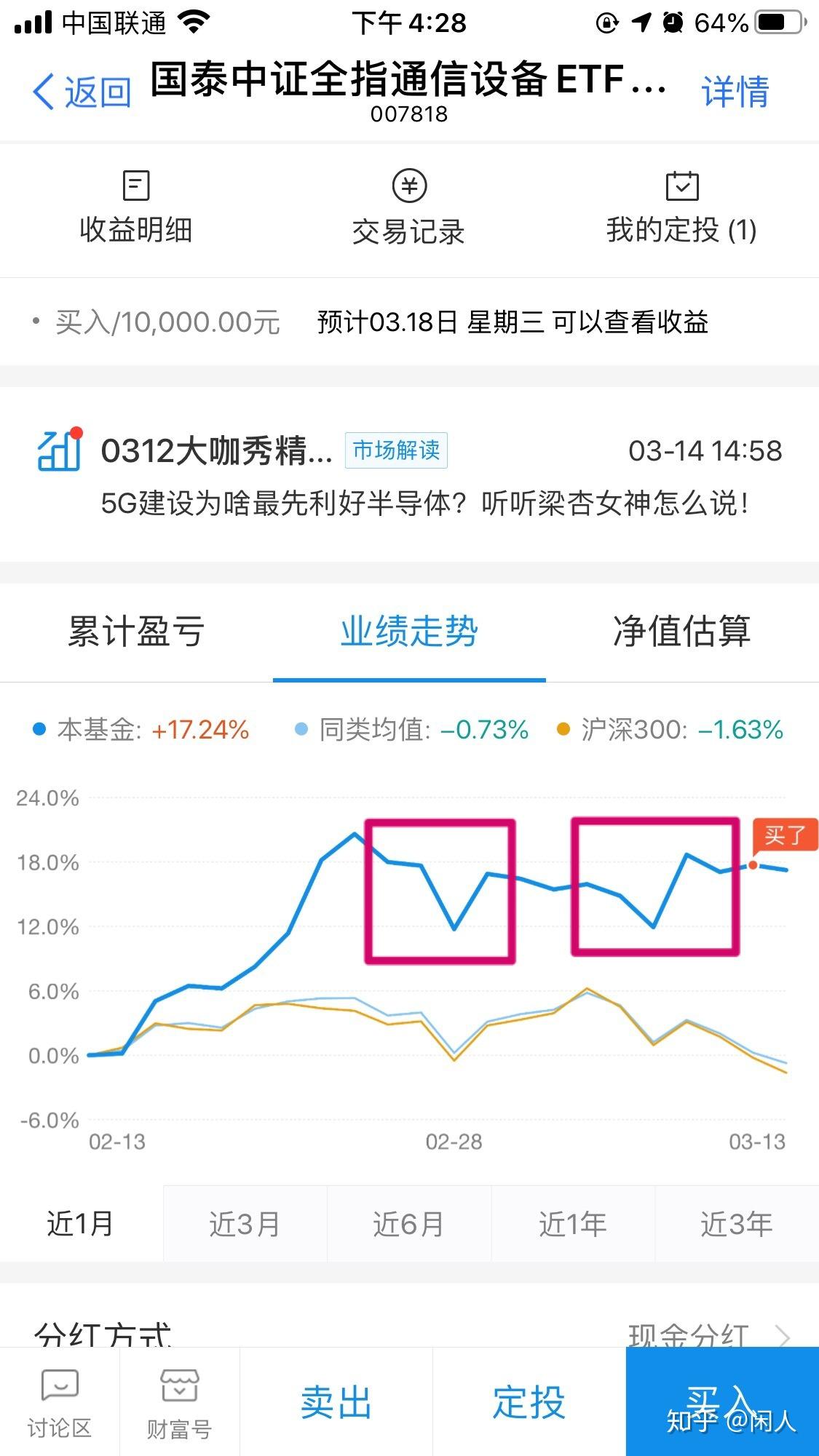819x1456 pixels.
Task: Switch to the 净值估算 tab
Action: click(x=681, y=632)
